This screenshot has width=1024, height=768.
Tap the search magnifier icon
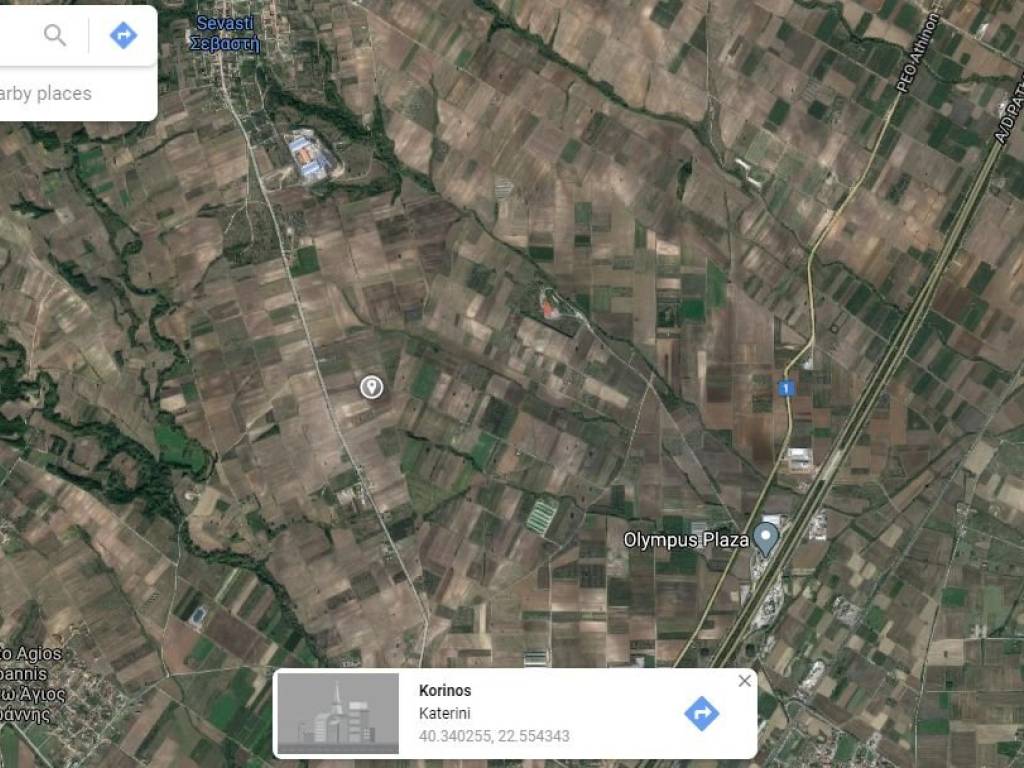tap(55, 36)
